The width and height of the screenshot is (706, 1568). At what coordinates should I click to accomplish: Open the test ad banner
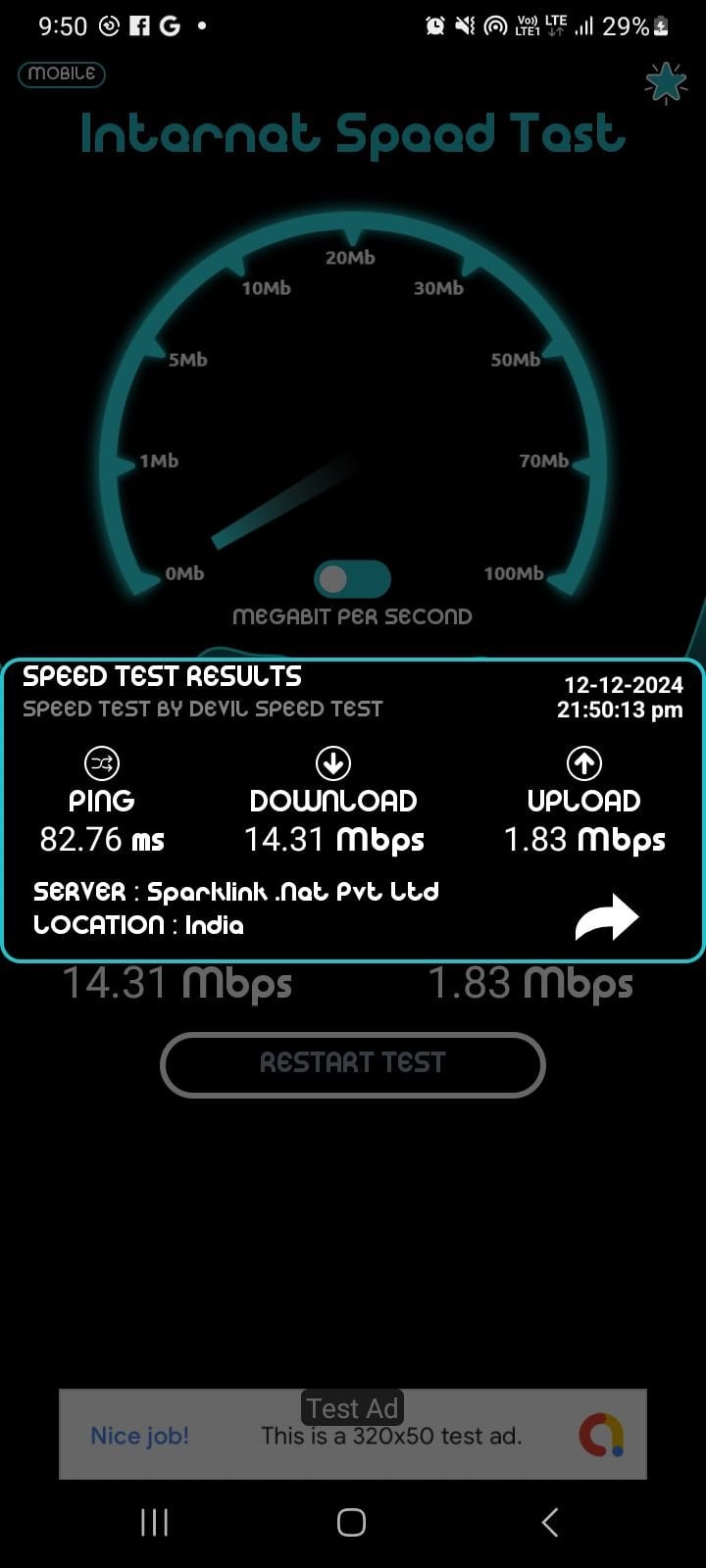pyautogui.click(x=352, y=1435)
